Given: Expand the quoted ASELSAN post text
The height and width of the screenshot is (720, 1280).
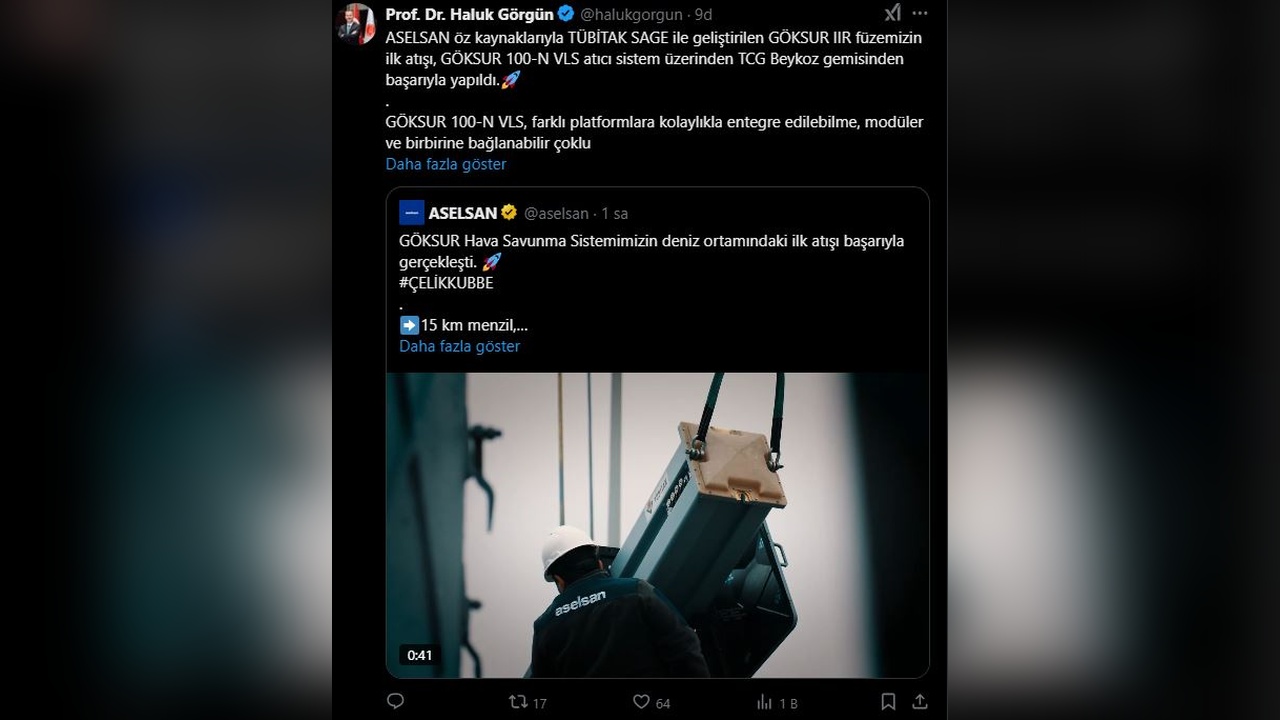Looking at the screenshot, I should tap(459, 346).
